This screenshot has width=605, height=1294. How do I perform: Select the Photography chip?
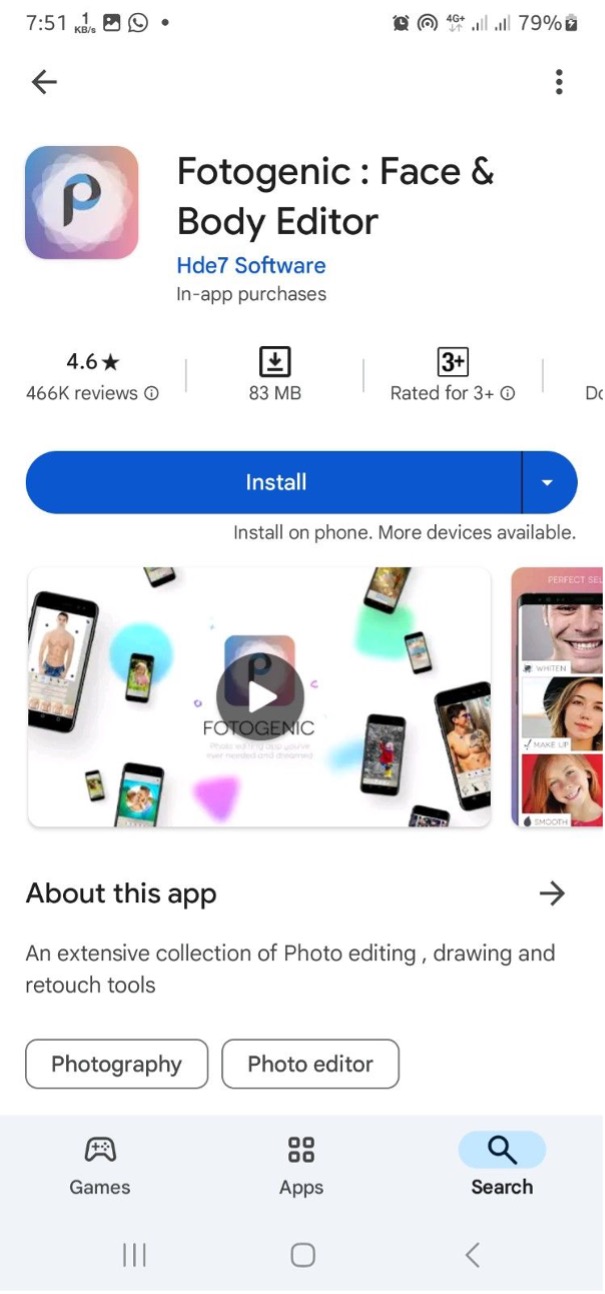click(x=116, y=1064)
